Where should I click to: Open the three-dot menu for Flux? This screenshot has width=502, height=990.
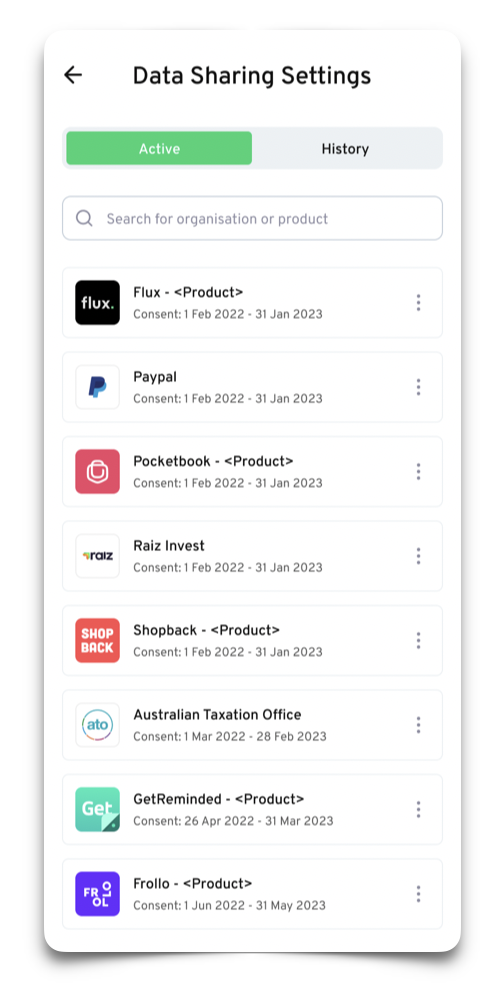(x=418, y=303)
